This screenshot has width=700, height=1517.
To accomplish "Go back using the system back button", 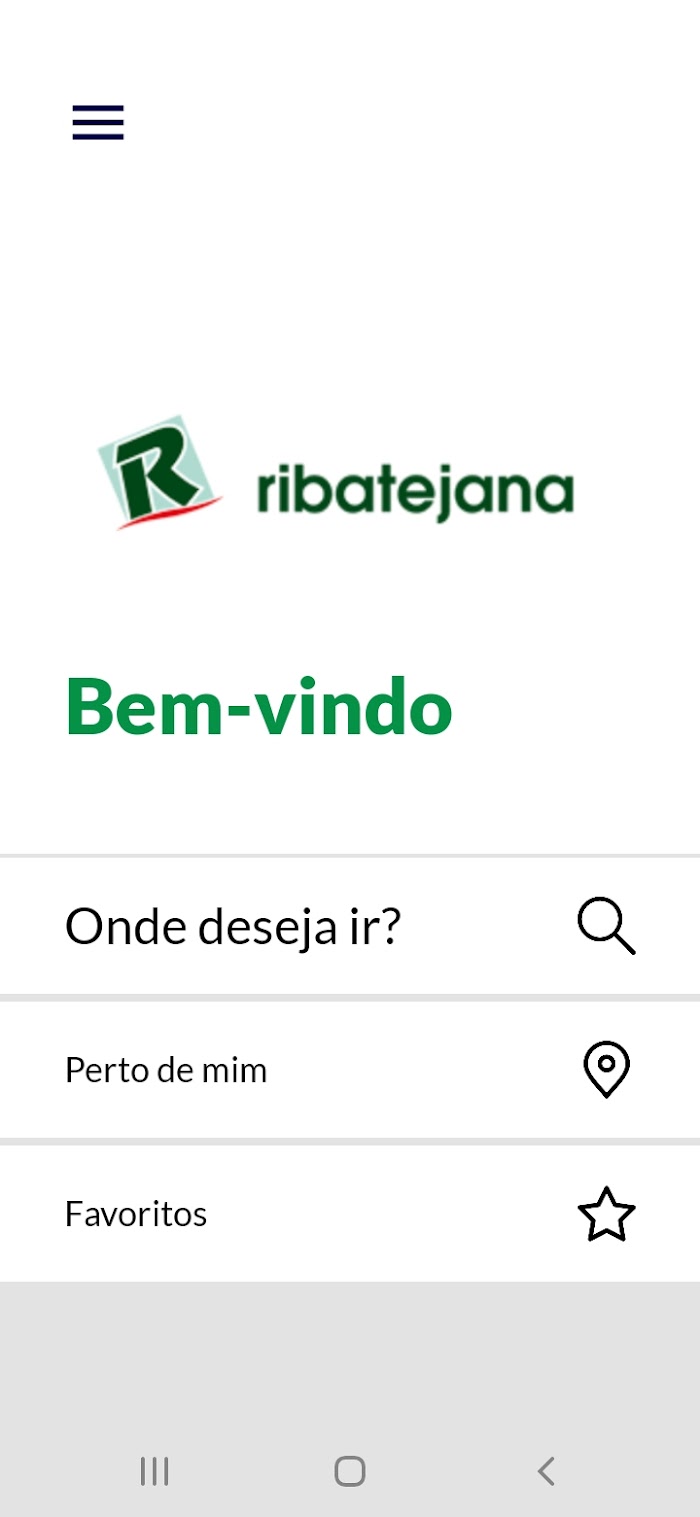I will point(545,1471).
